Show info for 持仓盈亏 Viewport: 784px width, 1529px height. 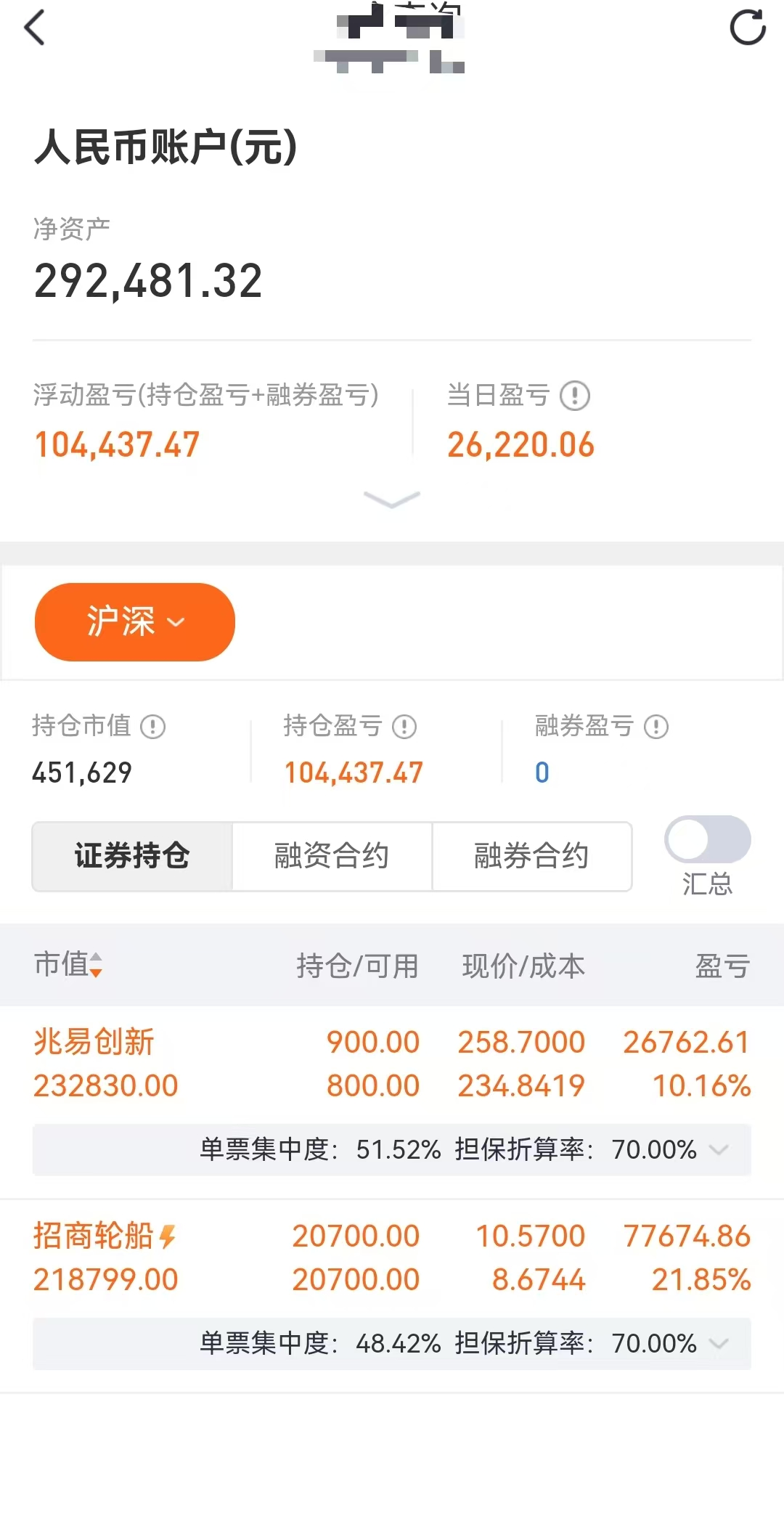coord(404,726)
